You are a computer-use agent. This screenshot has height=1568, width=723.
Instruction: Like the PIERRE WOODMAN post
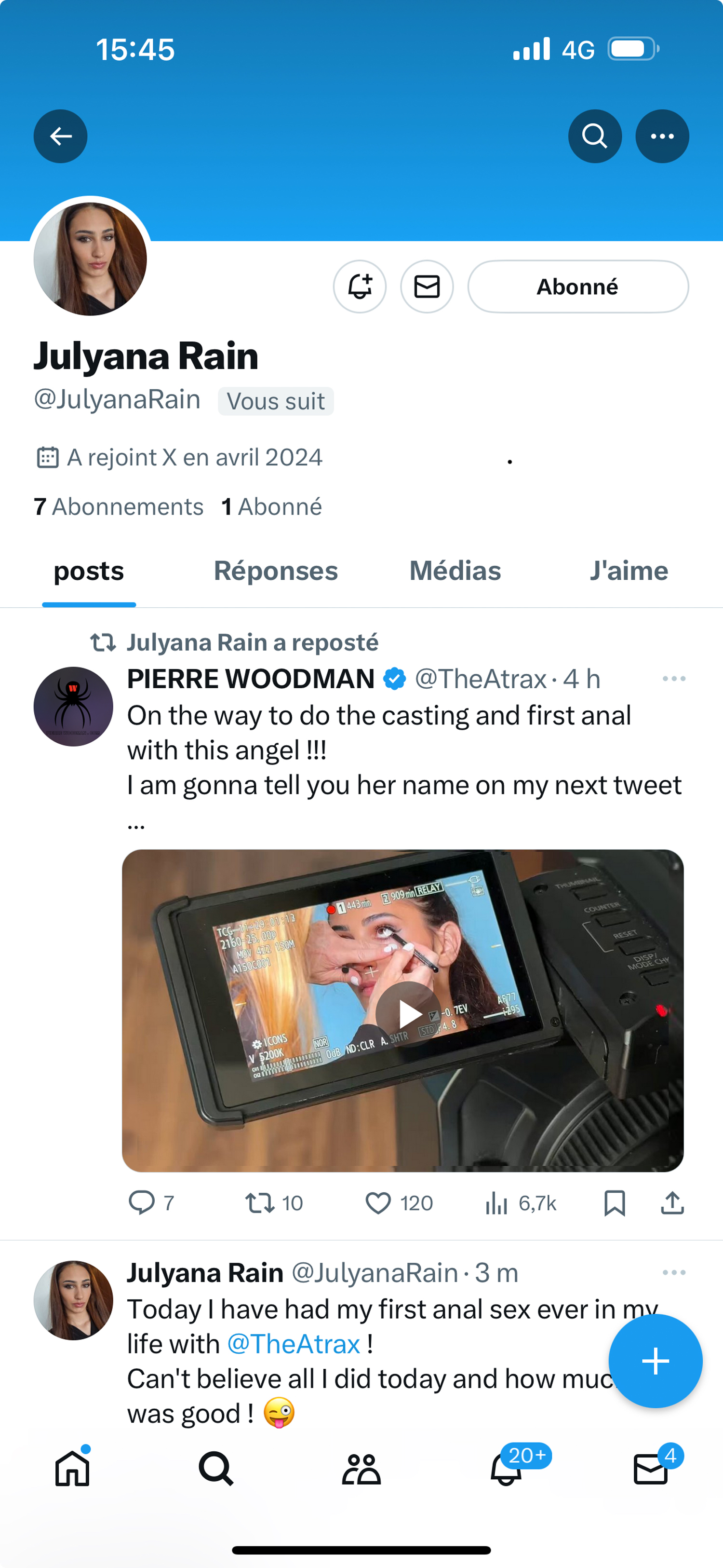tap(378, 1203)
